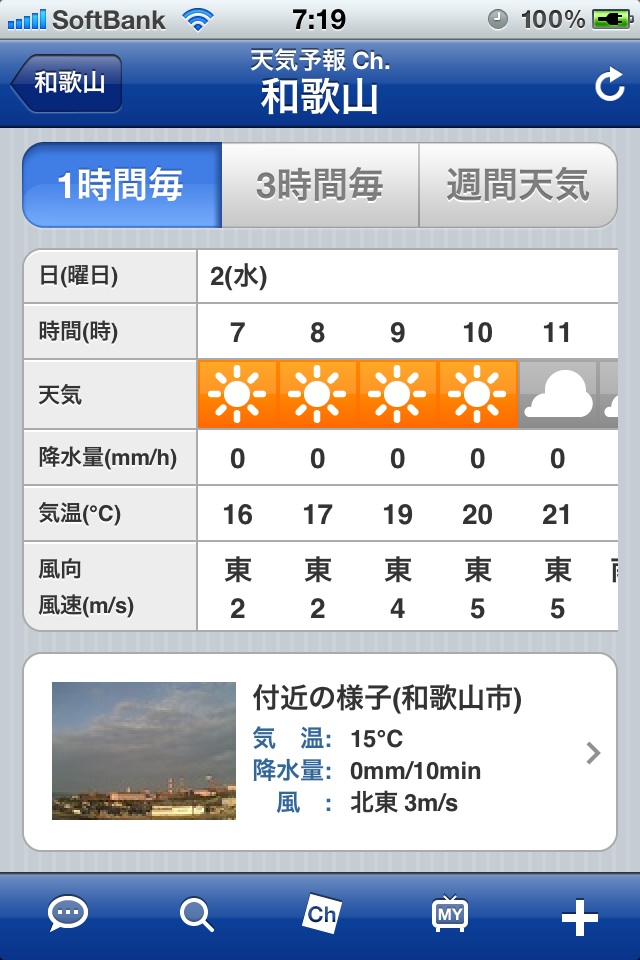Select the 1時間毎 hourly forecast tab
Screen dimensions: 640x960
coord(121,186)
